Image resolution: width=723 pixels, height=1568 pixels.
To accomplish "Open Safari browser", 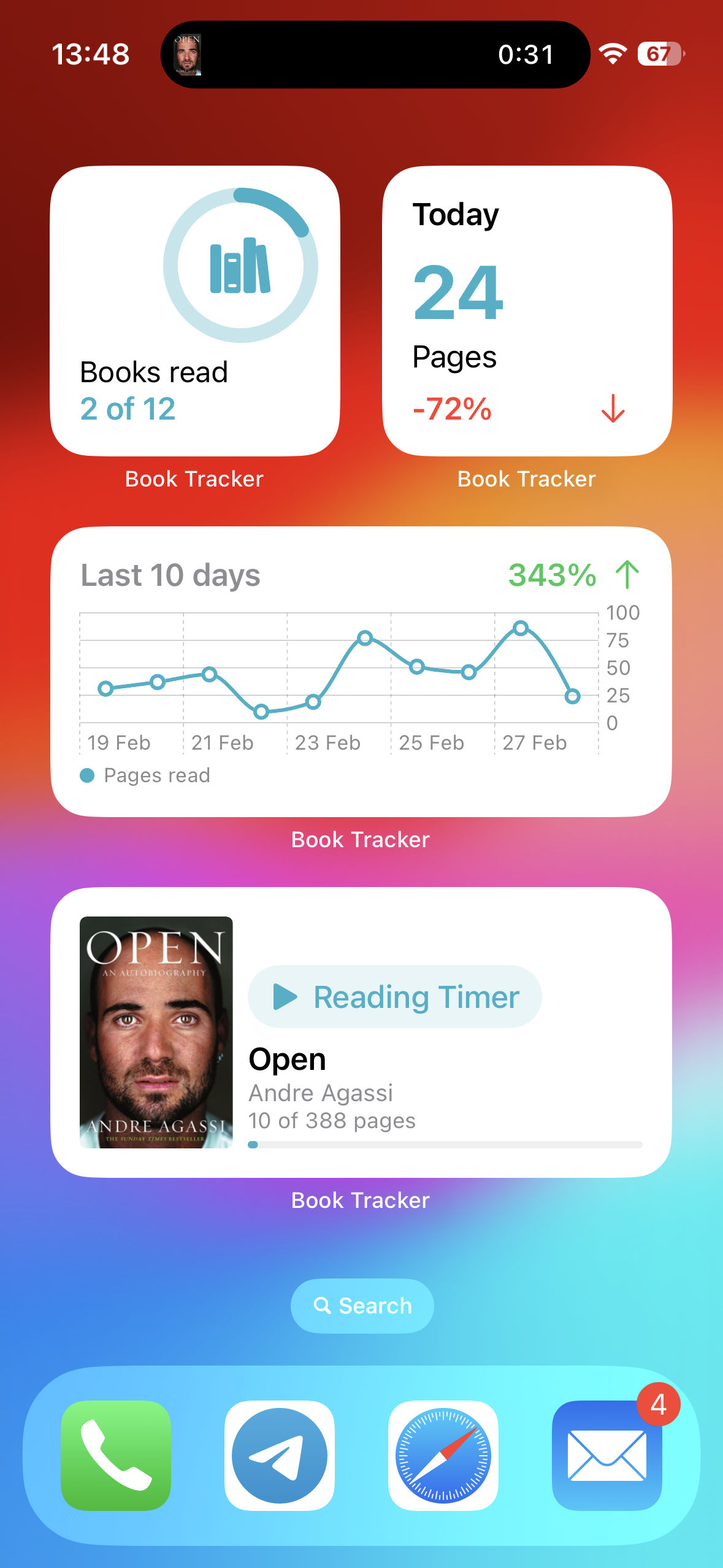I will (x=443, y=1455).
